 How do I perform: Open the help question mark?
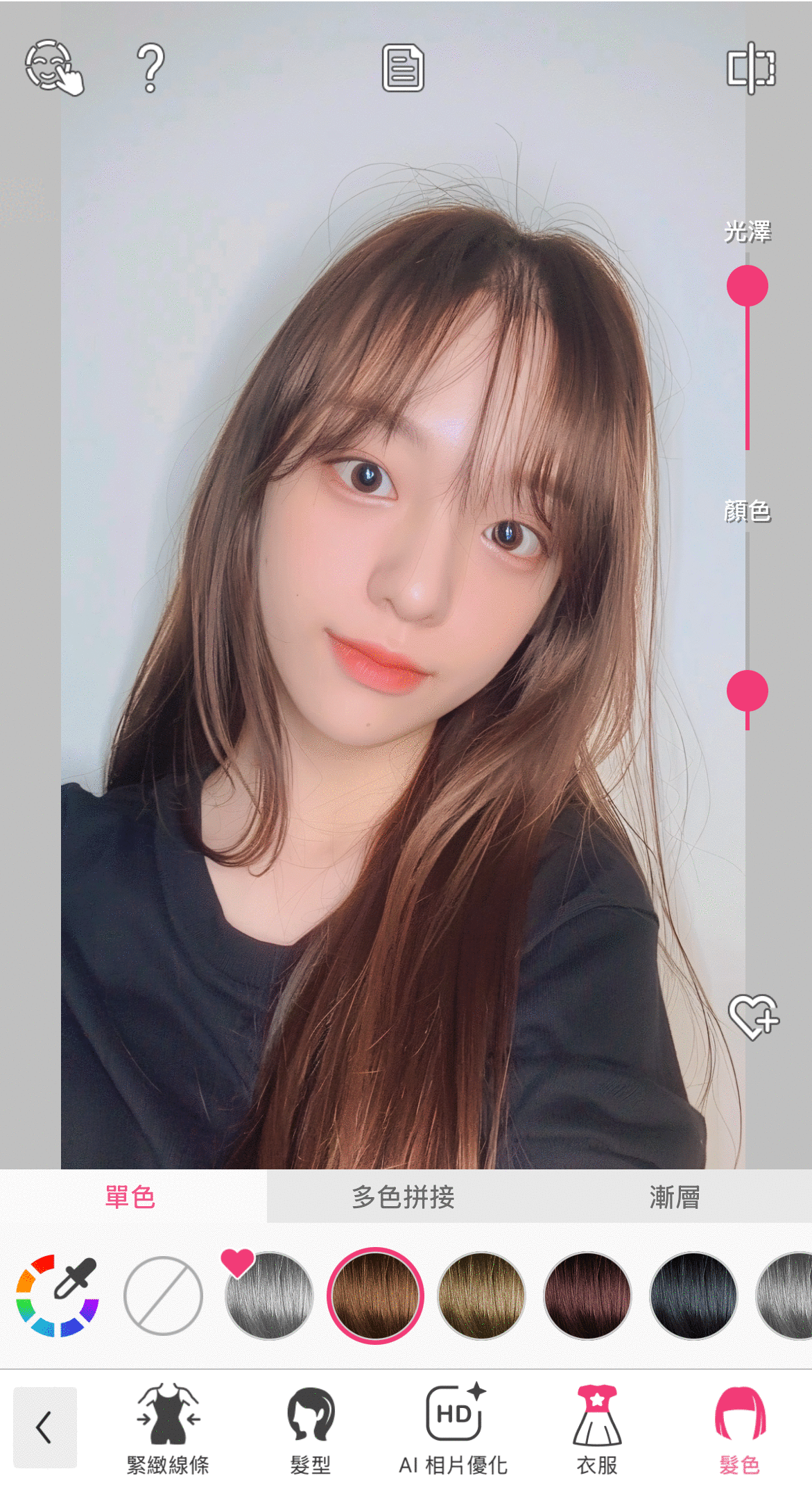click(150, 68)
